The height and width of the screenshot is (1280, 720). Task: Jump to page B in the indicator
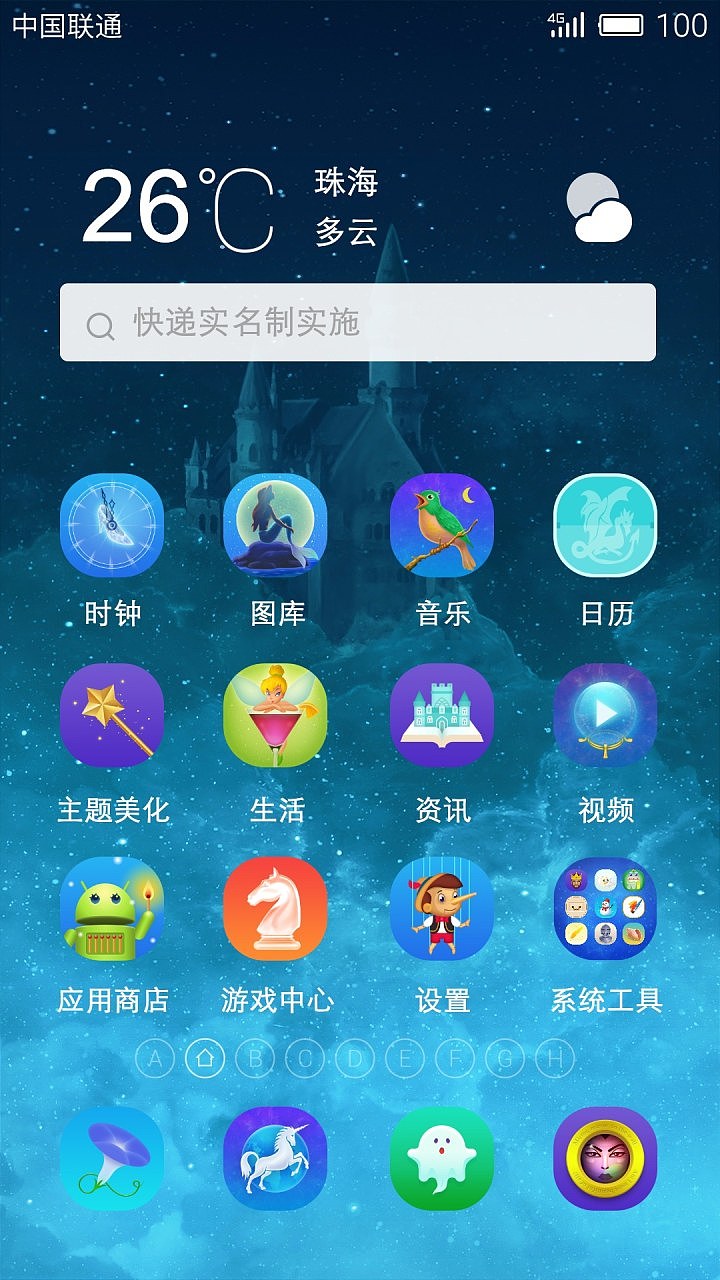[x=255, y=1058]
